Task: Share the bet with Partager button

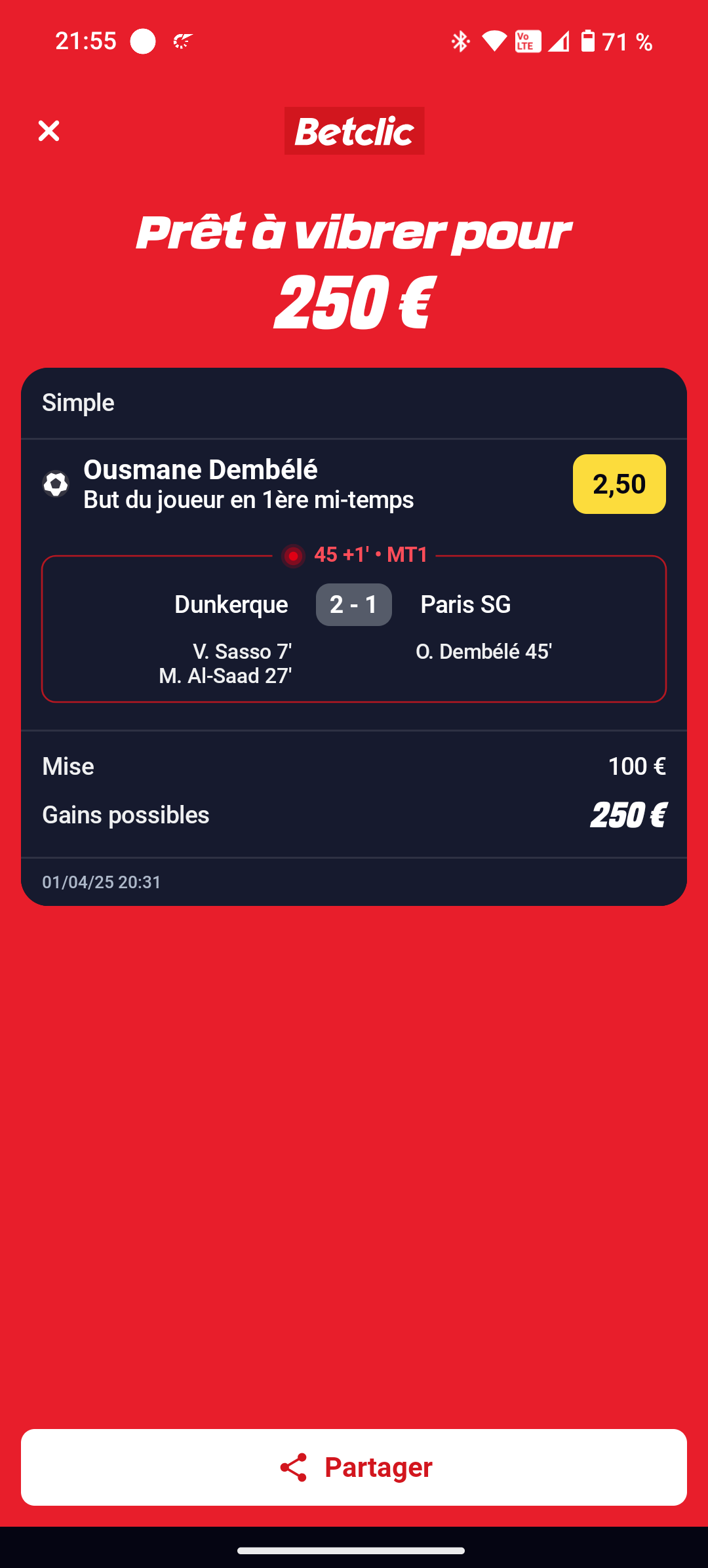Action: 354,1467
